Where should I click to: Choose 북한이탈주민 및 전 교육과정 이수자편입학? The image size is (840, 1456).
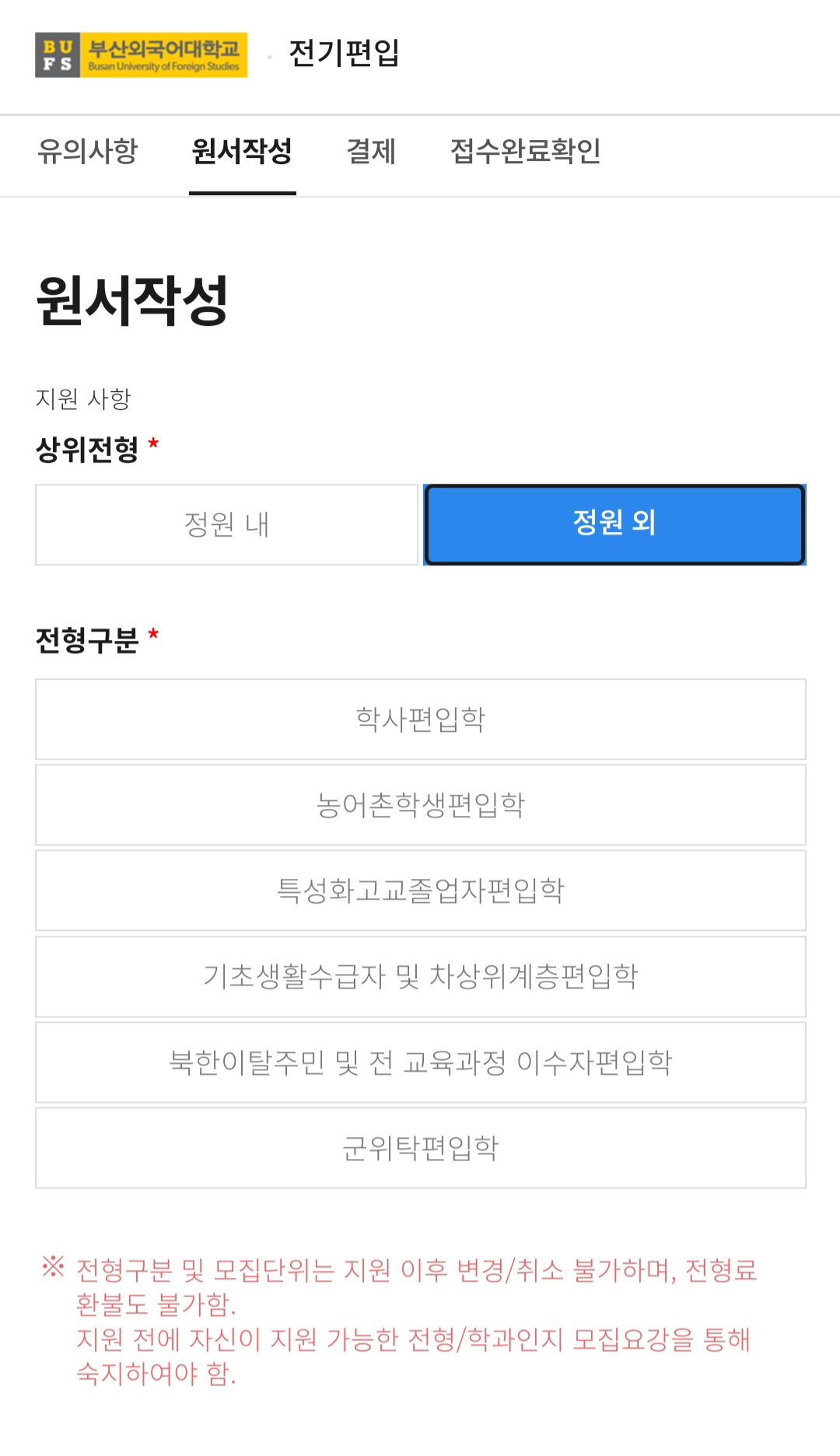(420, 1062)
